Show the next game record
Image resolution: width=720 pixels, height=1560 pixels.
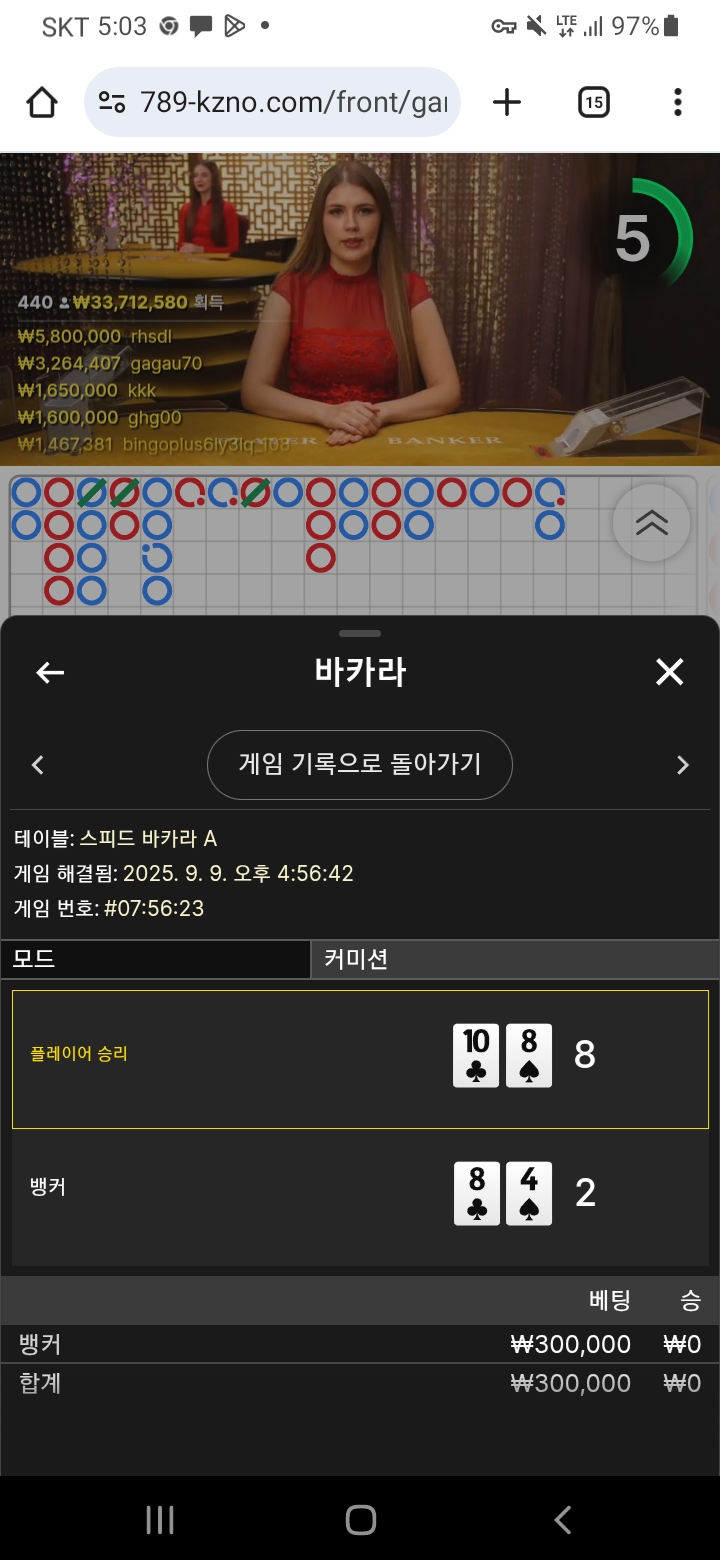(683, 765)
